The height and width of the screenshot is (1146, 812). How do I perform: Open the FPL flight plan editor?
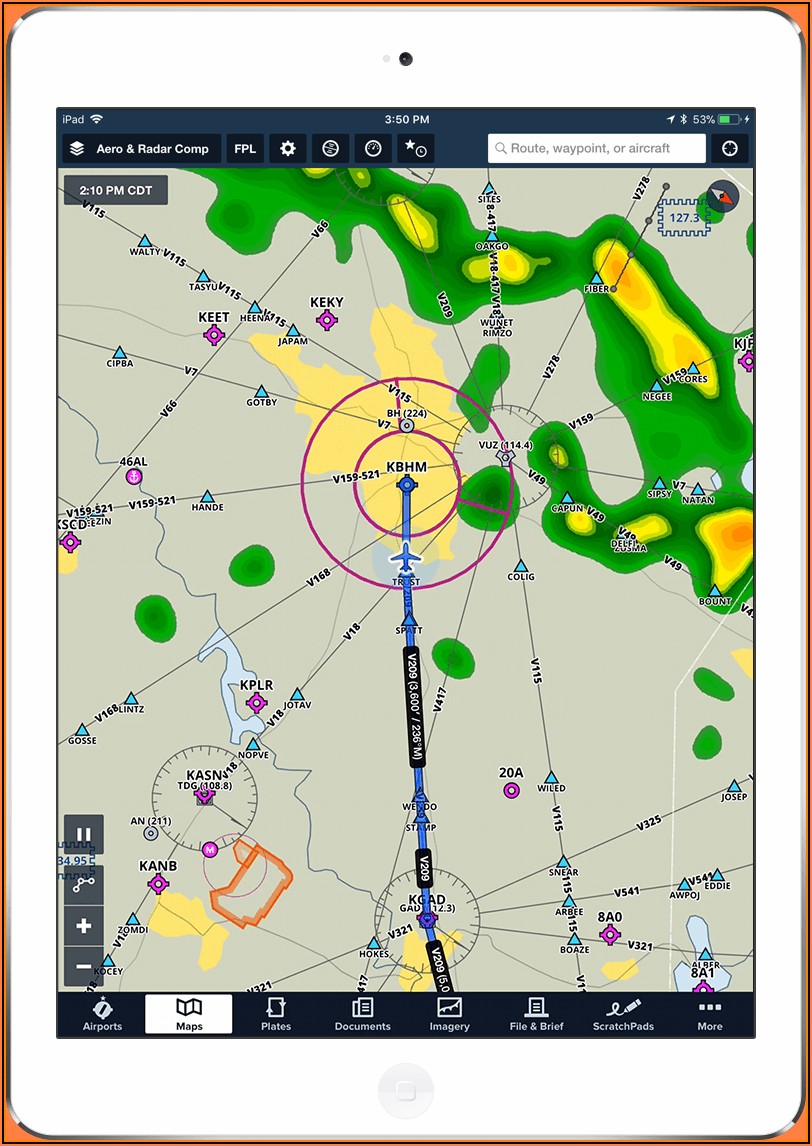click(x=245, y=149)
